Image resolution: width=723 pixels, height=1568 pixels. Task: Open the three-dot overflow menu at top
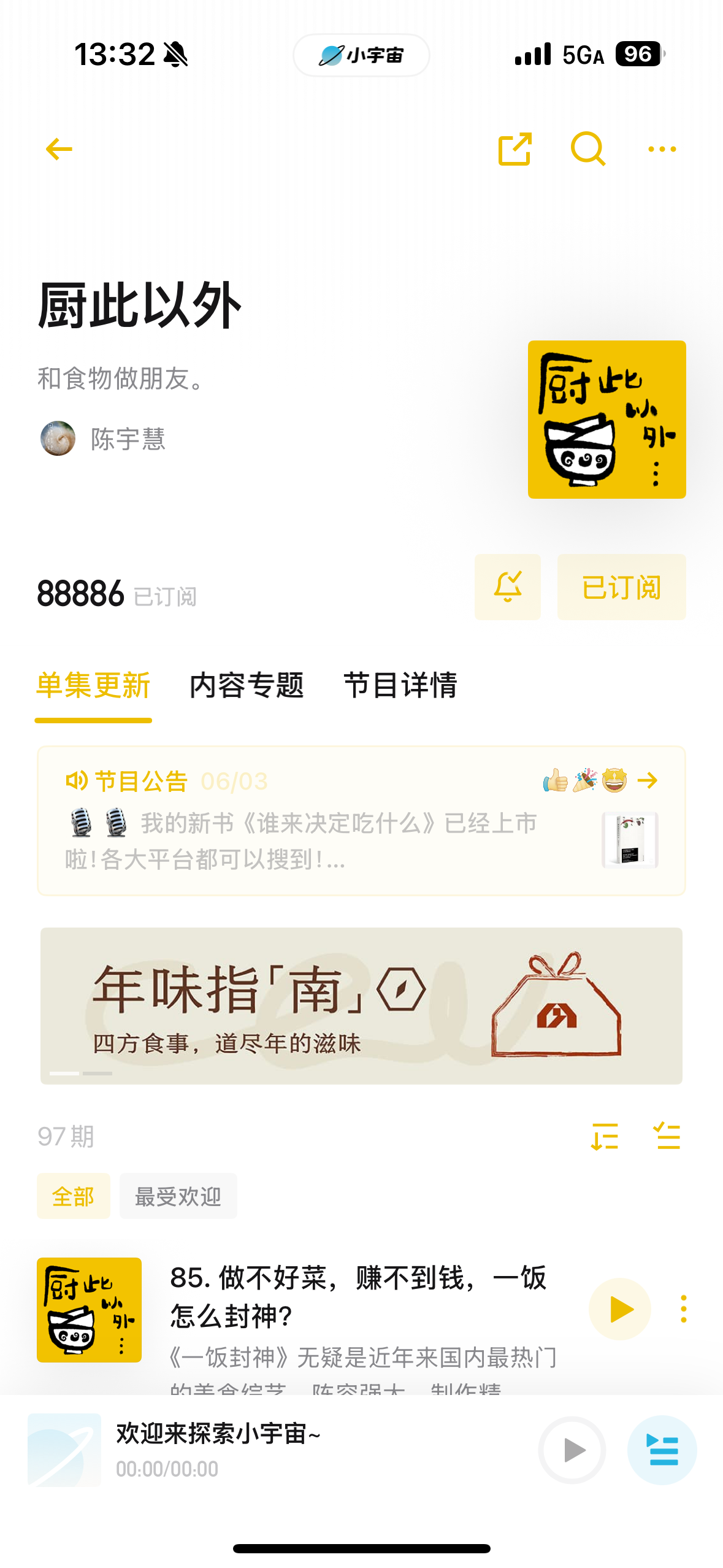[x=662, y=149]
